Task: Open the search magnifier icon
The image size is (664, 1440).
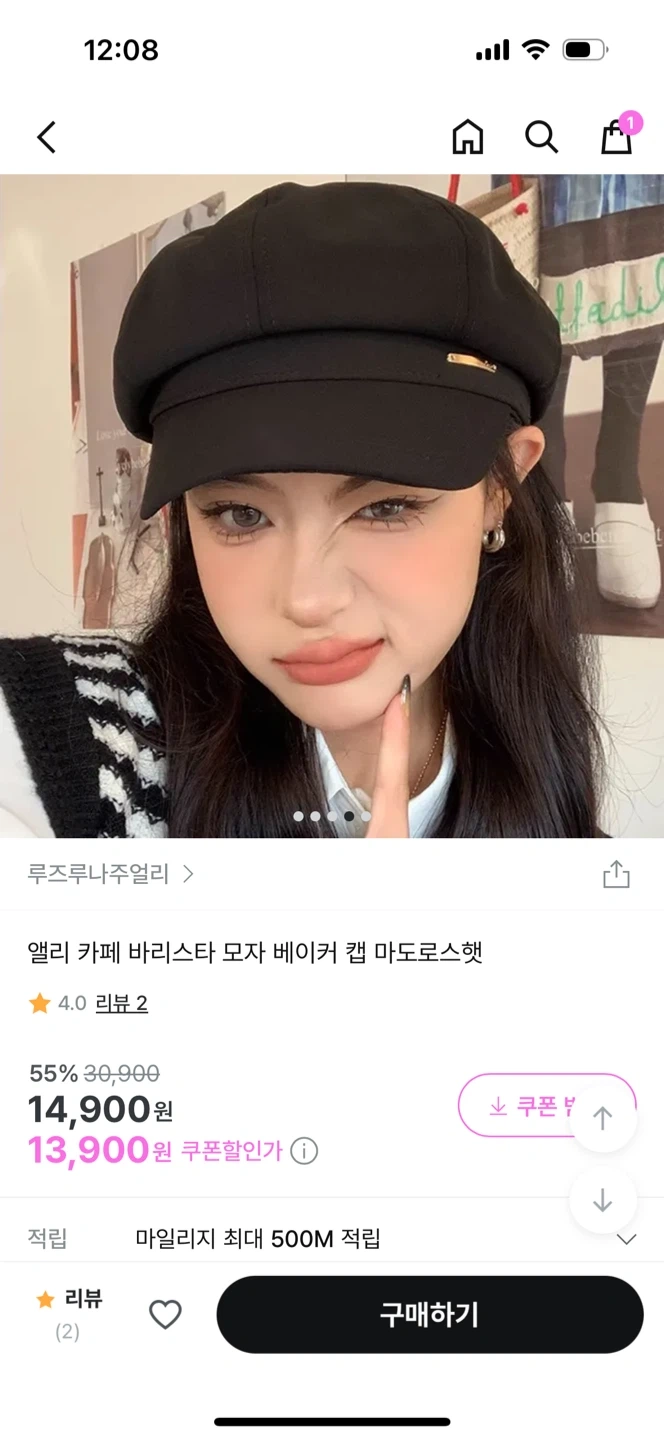Action: 541,137
